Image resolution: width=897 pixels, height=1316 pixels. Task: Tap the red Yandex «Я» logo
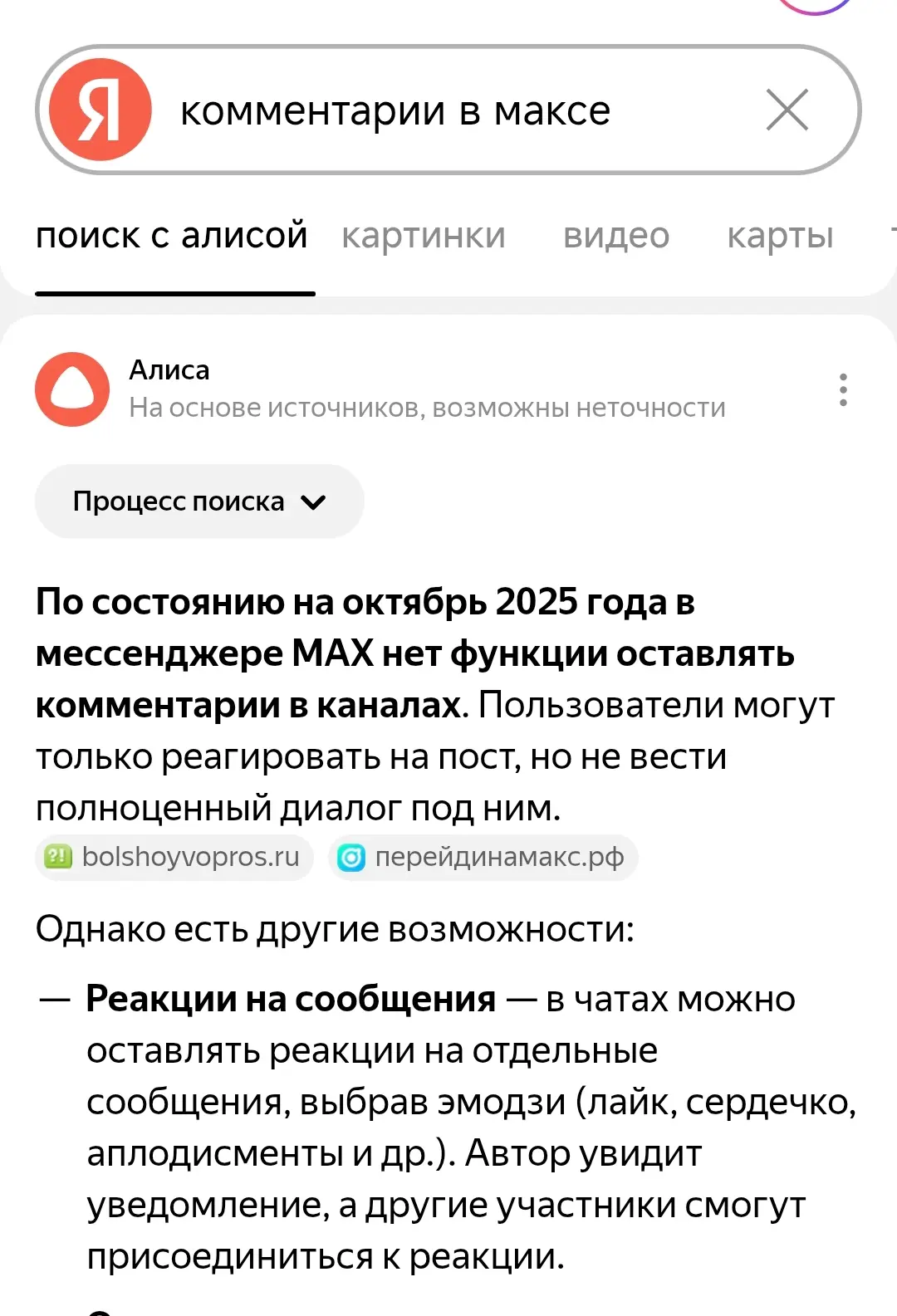pyautogui.click(x=100, y=110)
